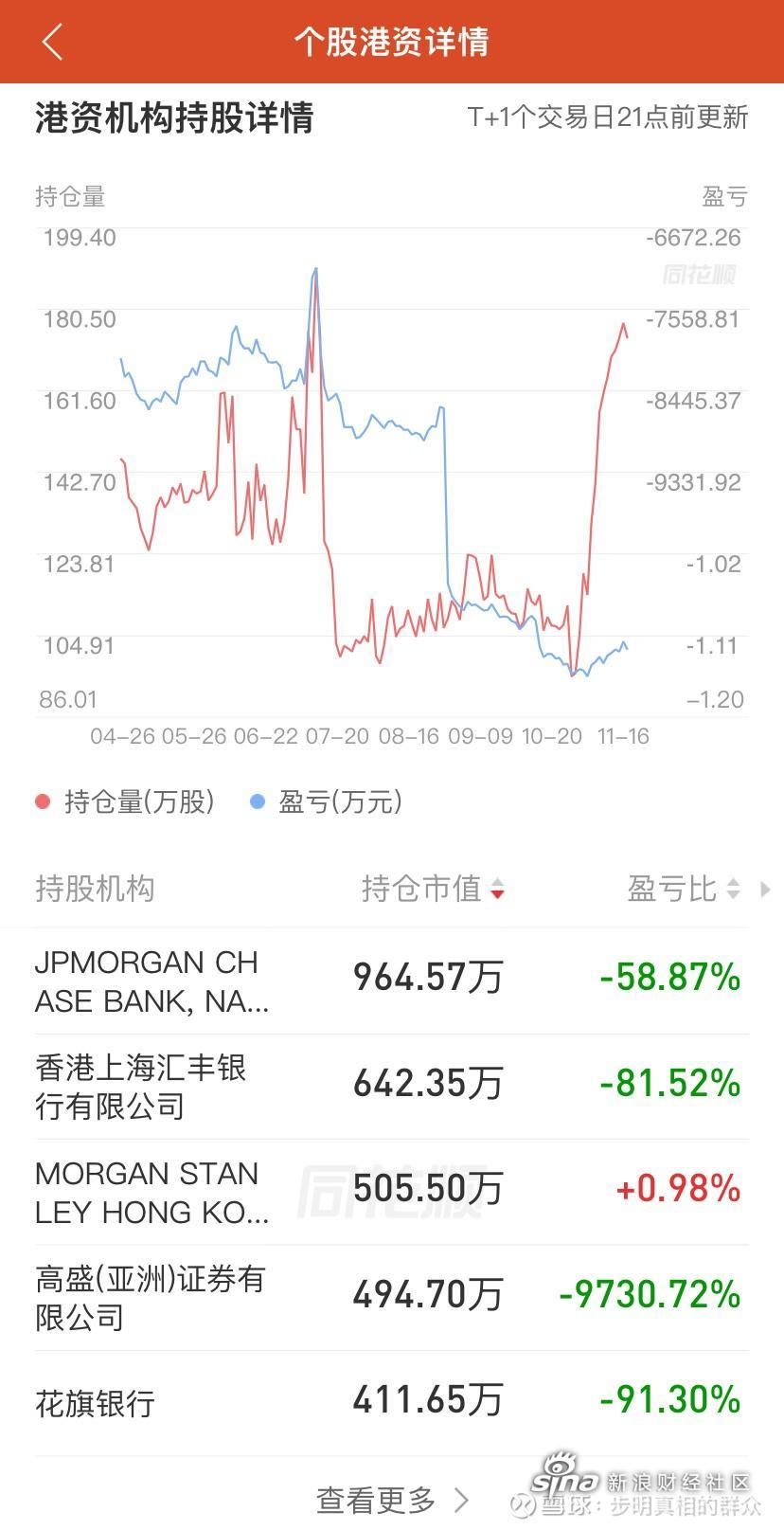Open the 高盛(亚洲)证券有限公司 row

pos(391,1298)
